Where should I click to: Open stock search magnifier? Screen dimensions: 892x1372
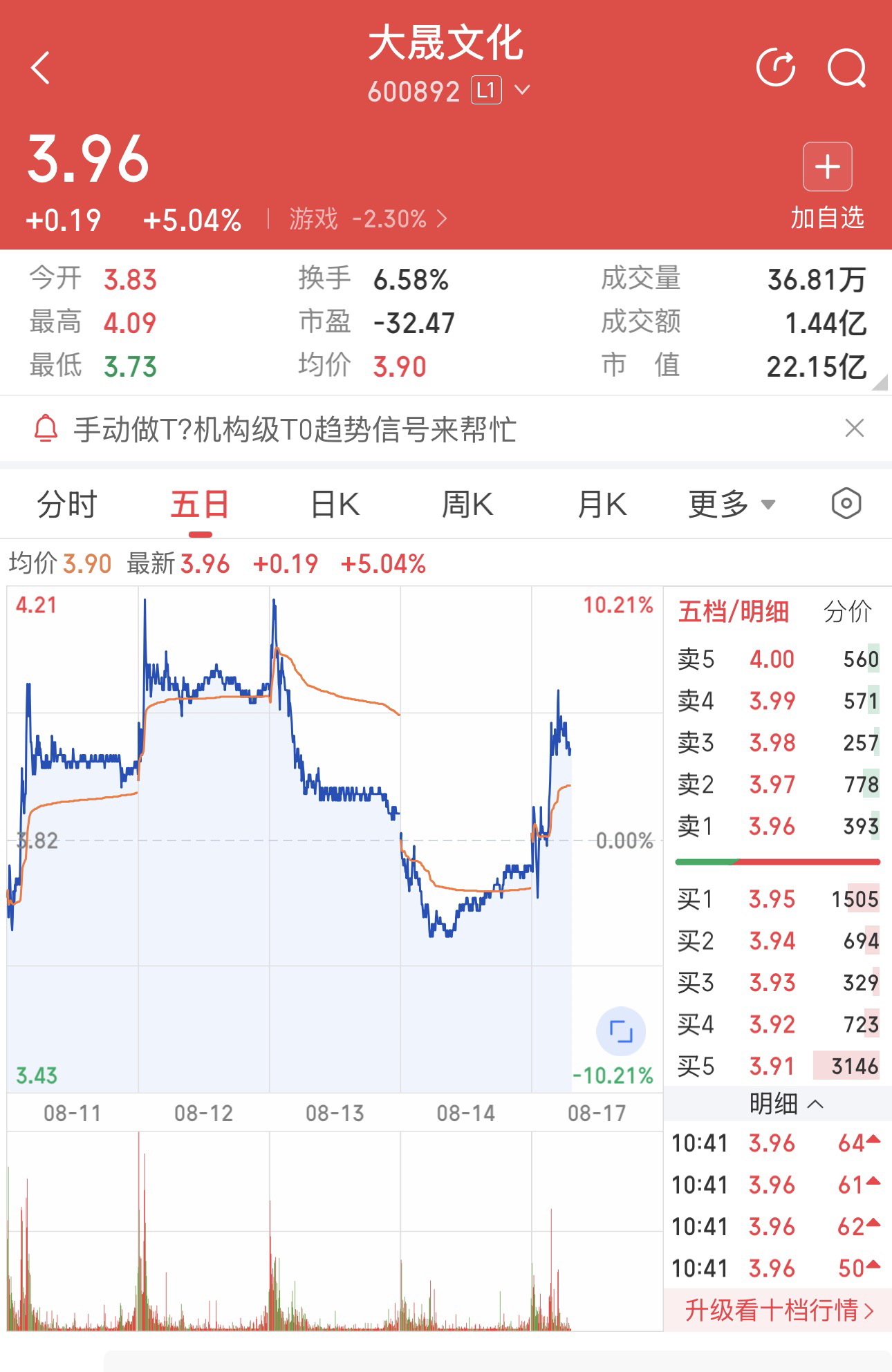tap(847, 68)
